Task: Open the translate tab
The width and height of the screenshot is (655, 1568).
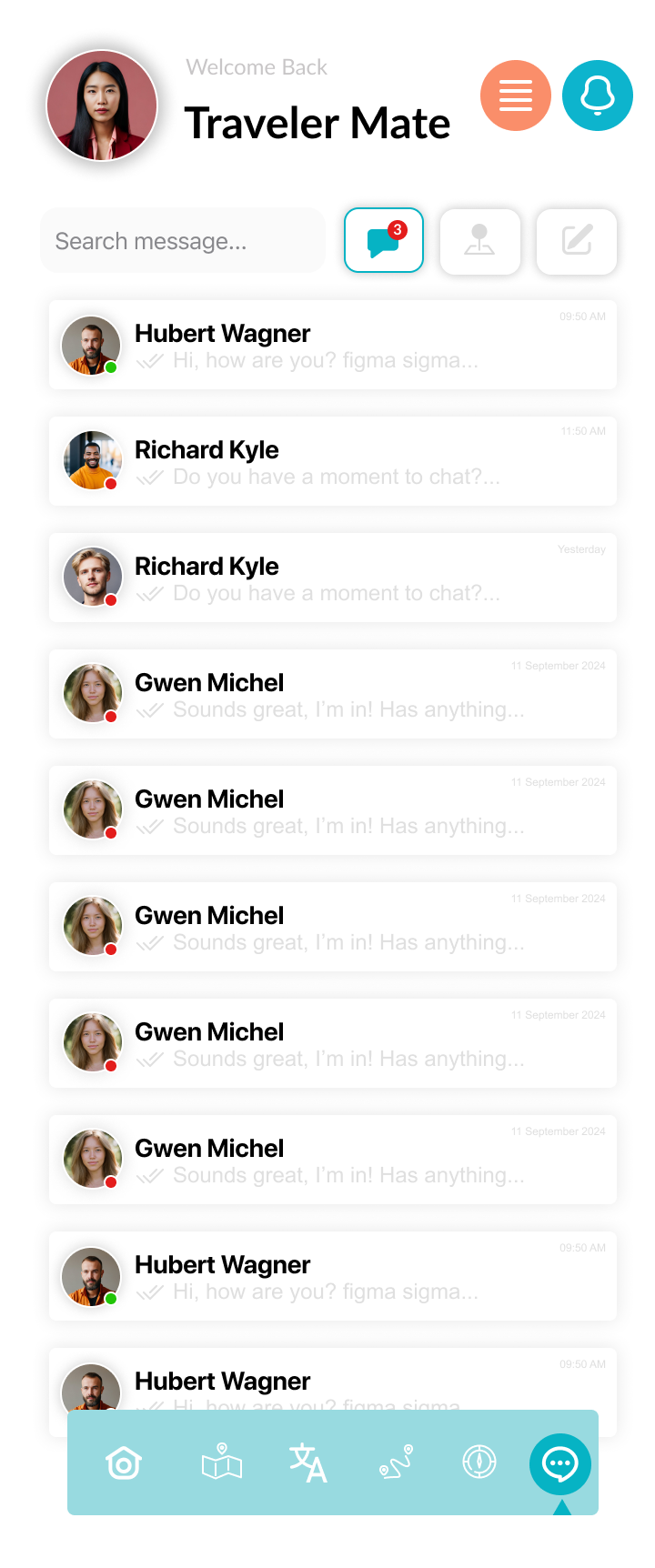Action: [x=307, y=1463]
